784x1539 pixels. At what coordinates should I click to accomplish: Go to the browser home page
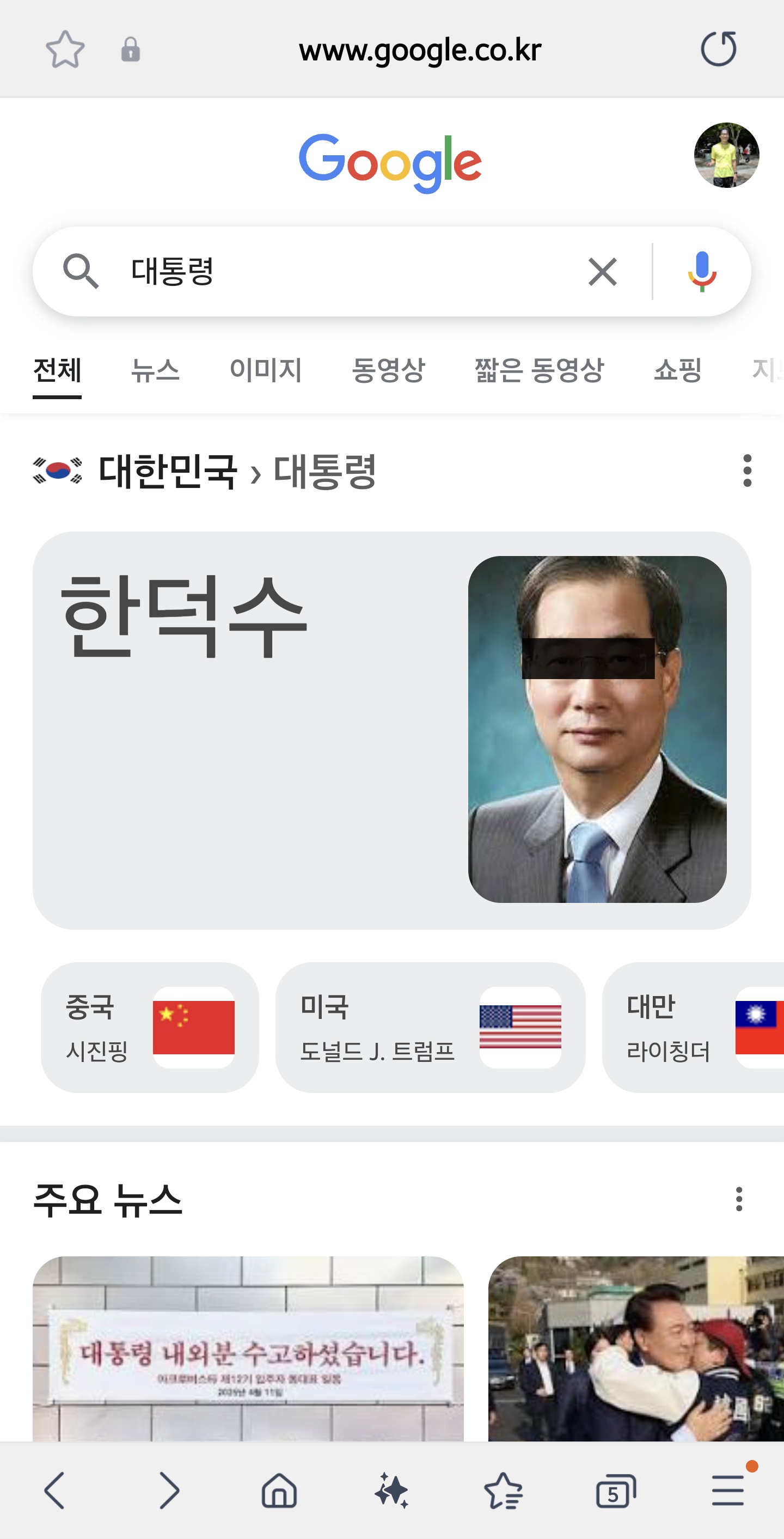(x=279, y=1491)
